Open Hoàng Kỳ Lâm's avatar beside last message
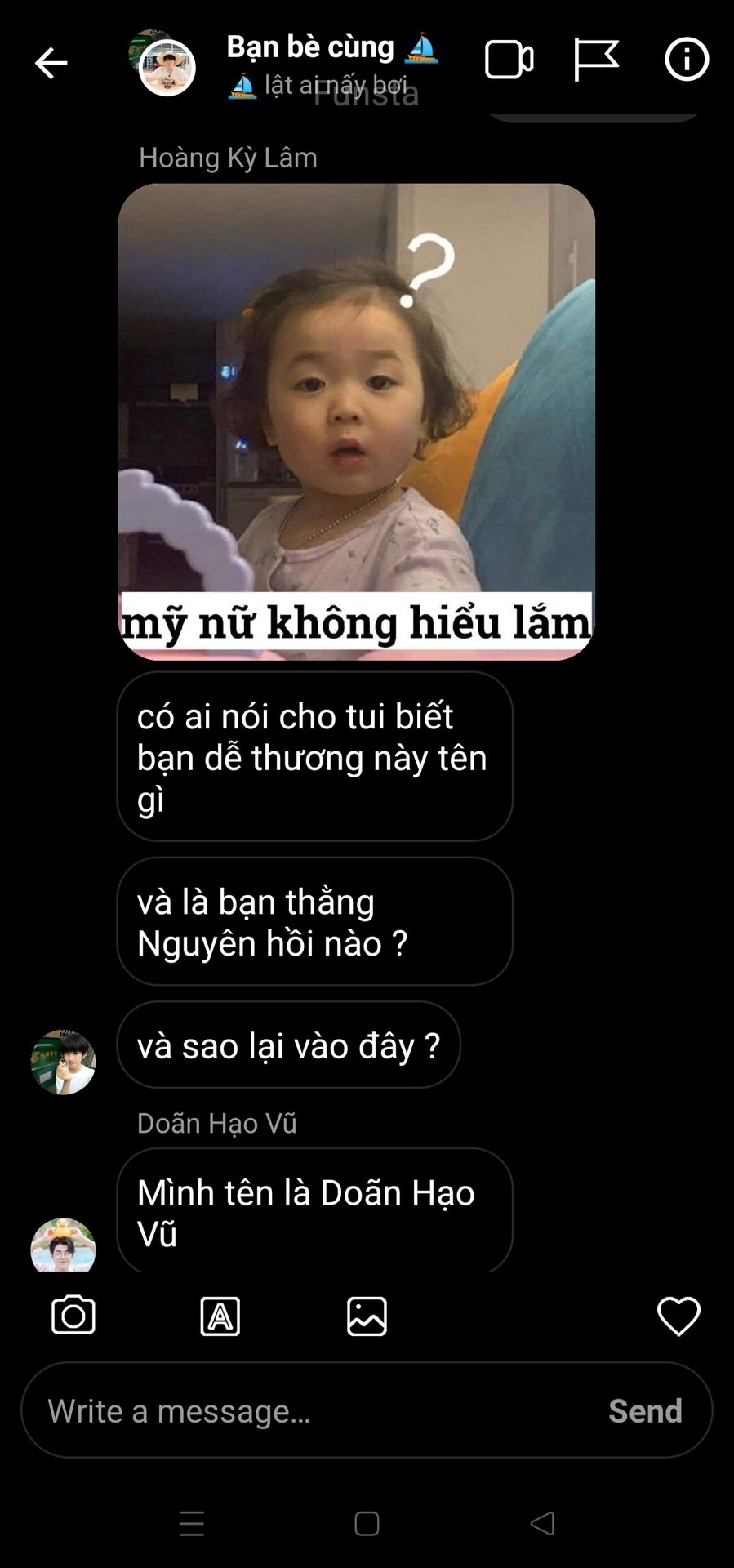This screenshot has height=1568, width=734. [63, 1062]
